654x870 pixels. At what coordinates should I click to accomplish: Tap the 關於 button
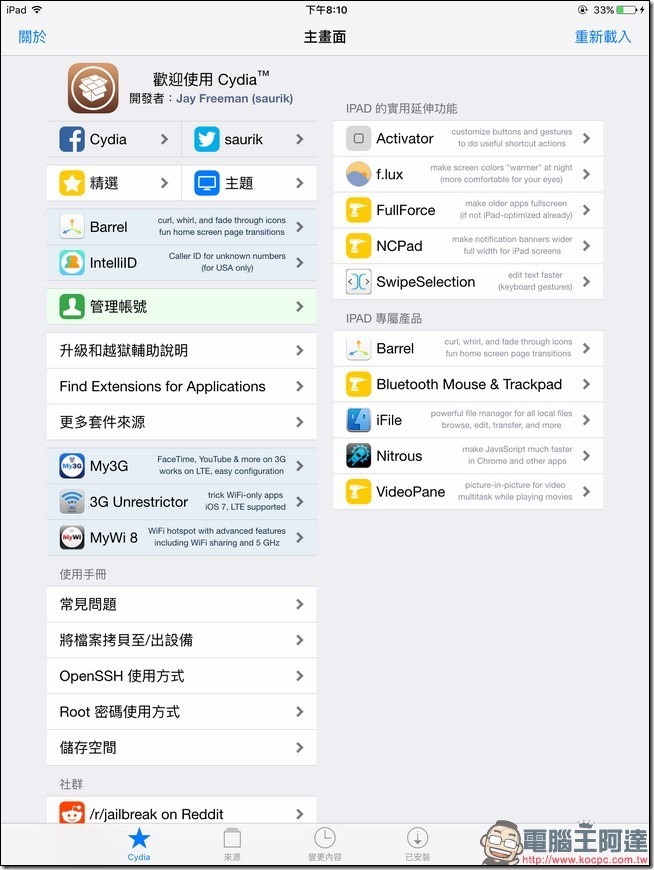tap(33, 37)
